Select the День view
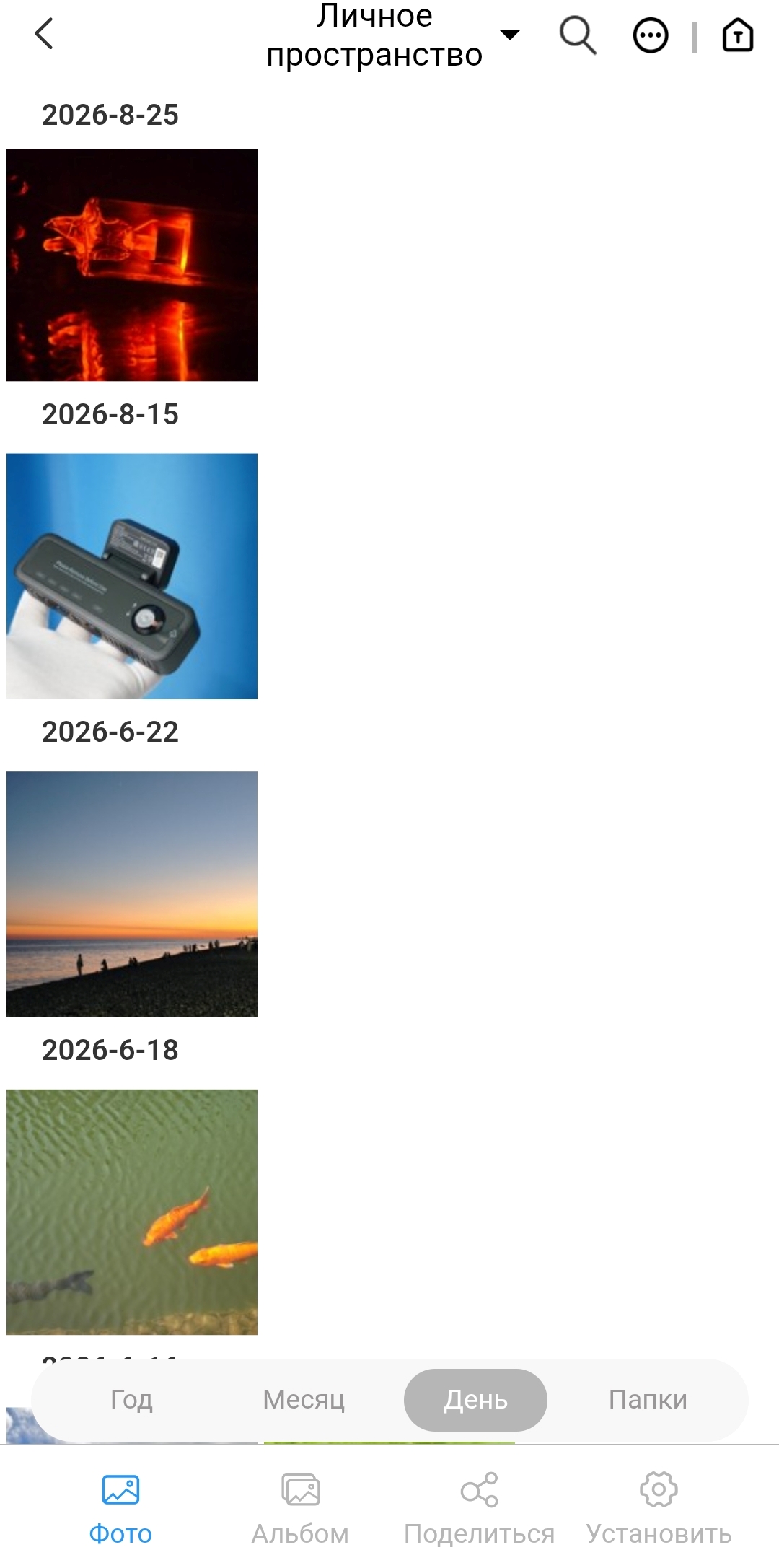The width and height of the screenshot is (779, 1568). click(475, 1399)
